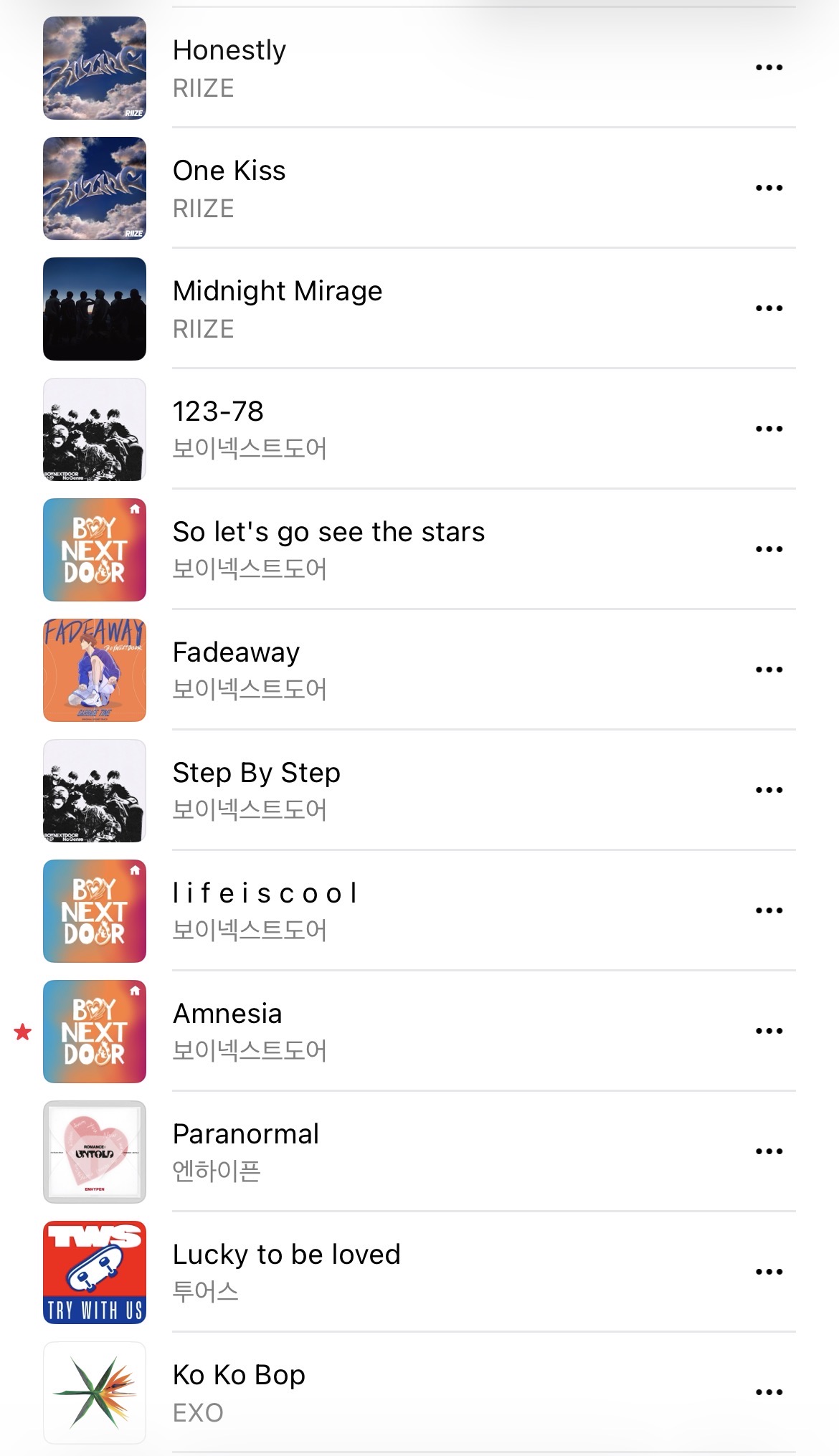Play Fadeaway from the list

pos(237,670)
